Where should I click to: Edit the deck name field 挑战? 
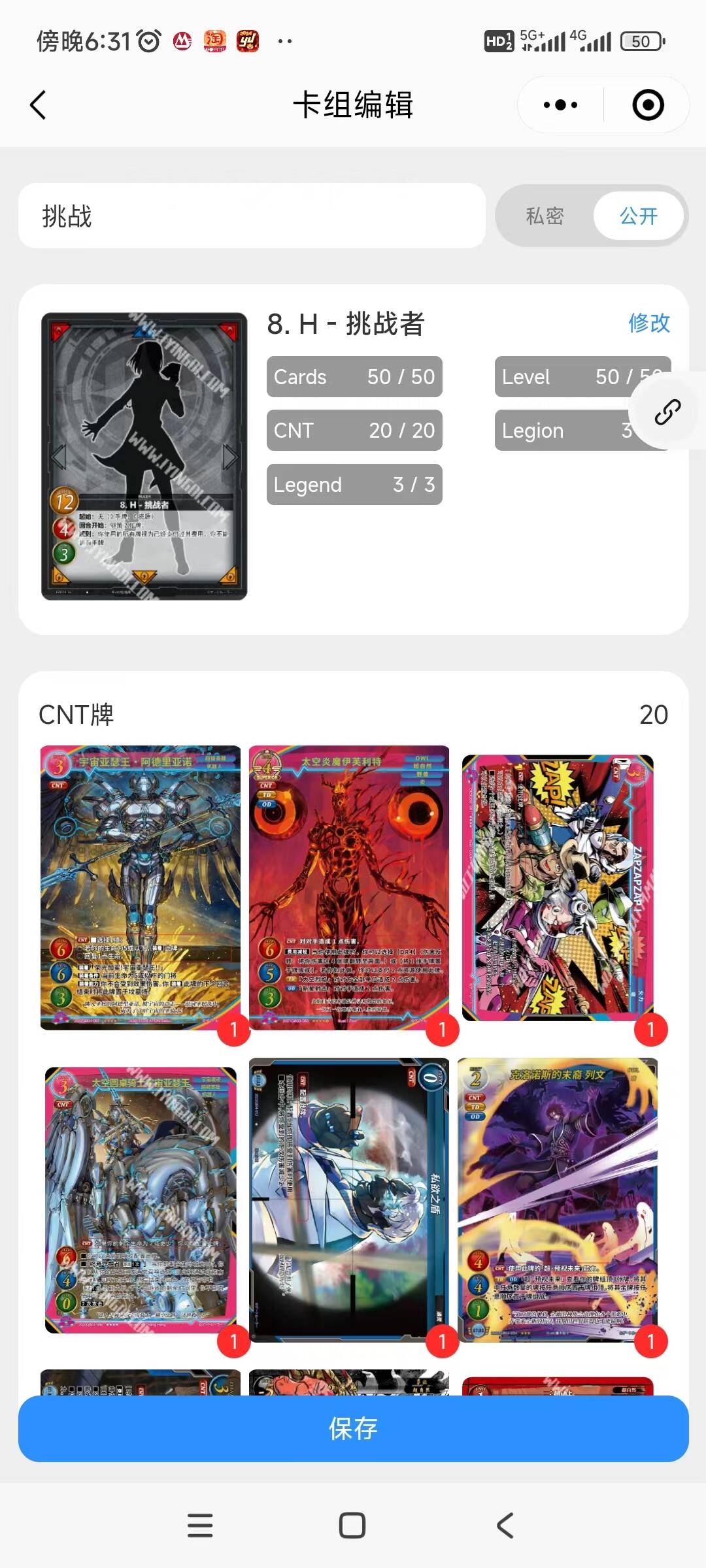click(252, 216)
